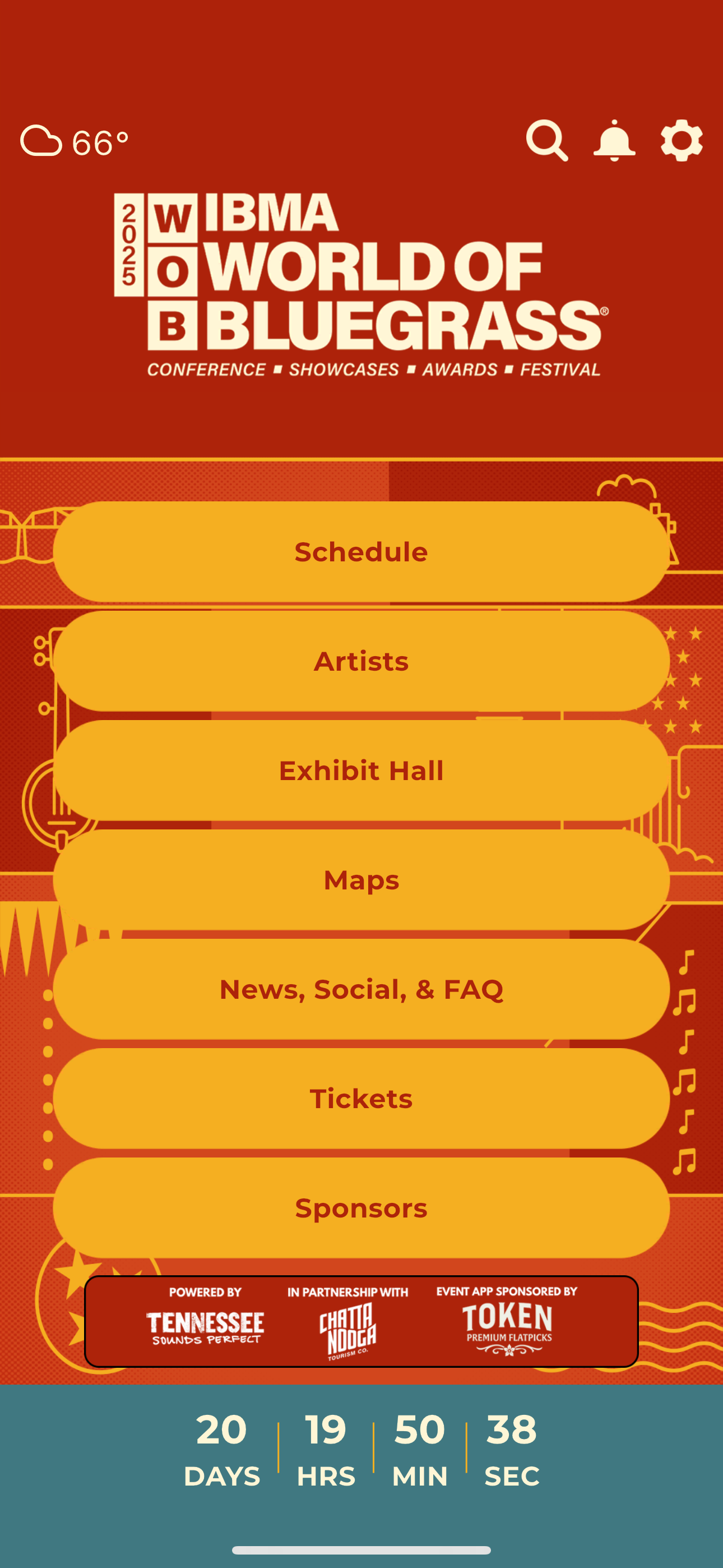View the Sponsors list
This screenshot has width=723, height=1568.
tap(361, 1209)
